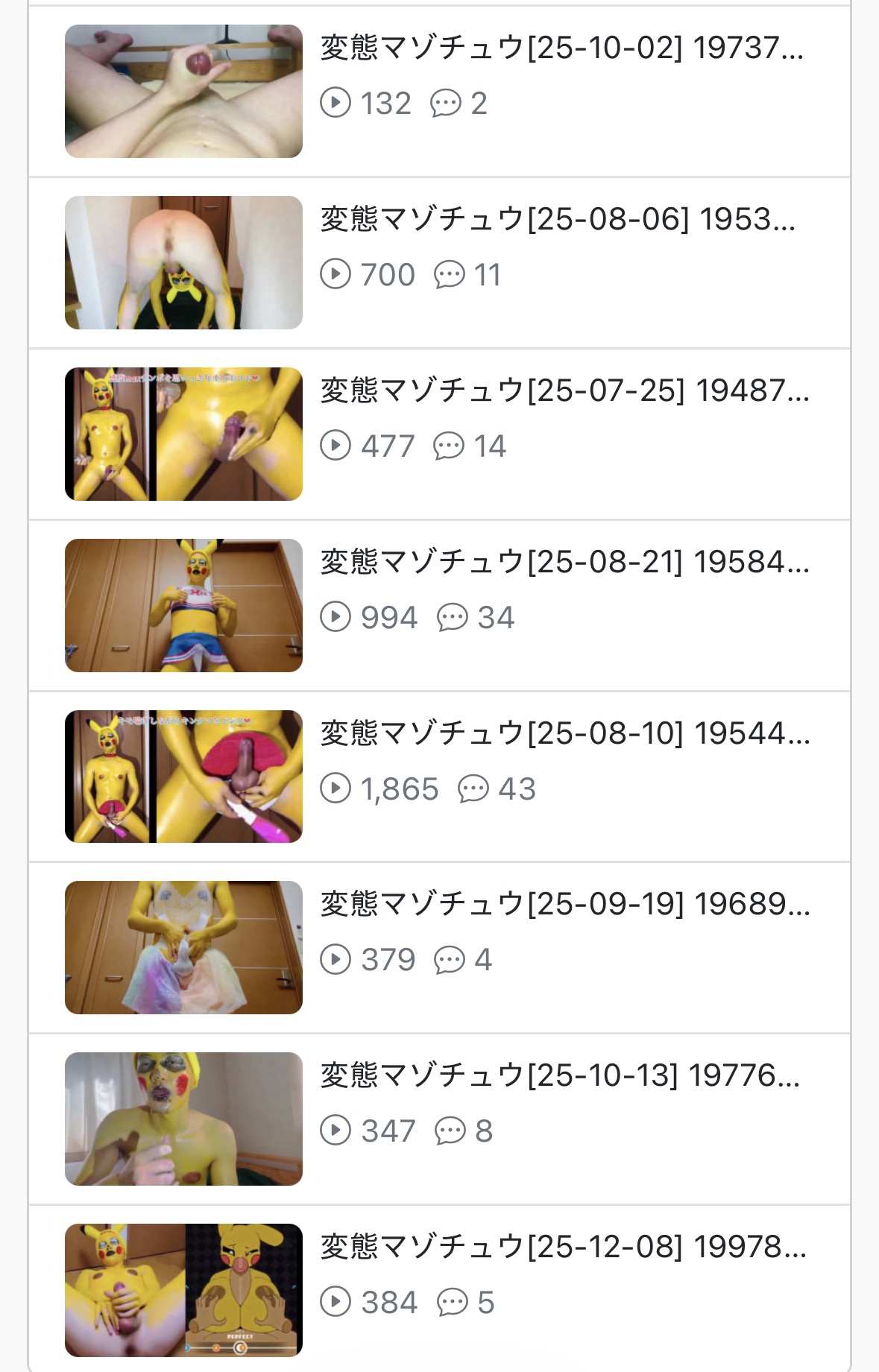
Task: Open the video dated 25-10-13
Action: click(x=559, y=1076)
